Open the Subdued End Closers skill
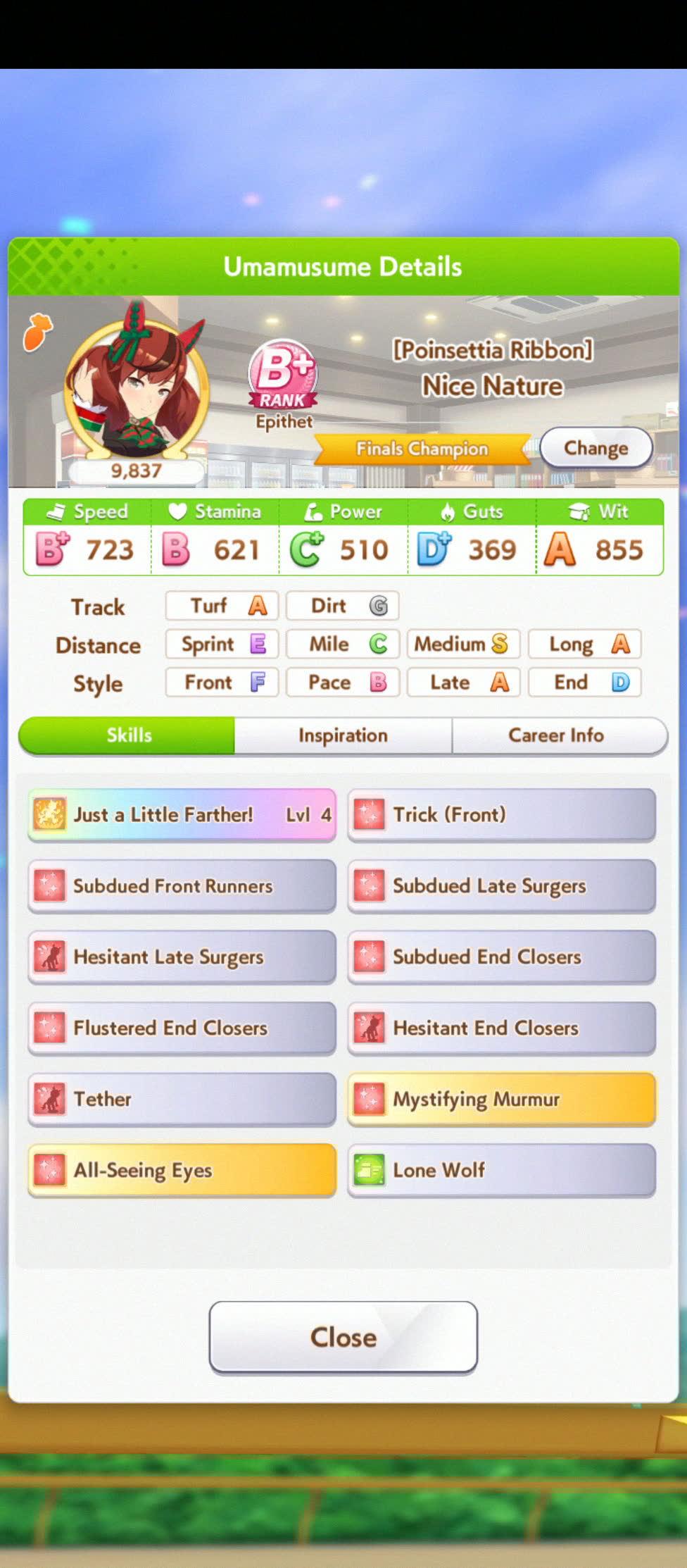 coord(501,957)
